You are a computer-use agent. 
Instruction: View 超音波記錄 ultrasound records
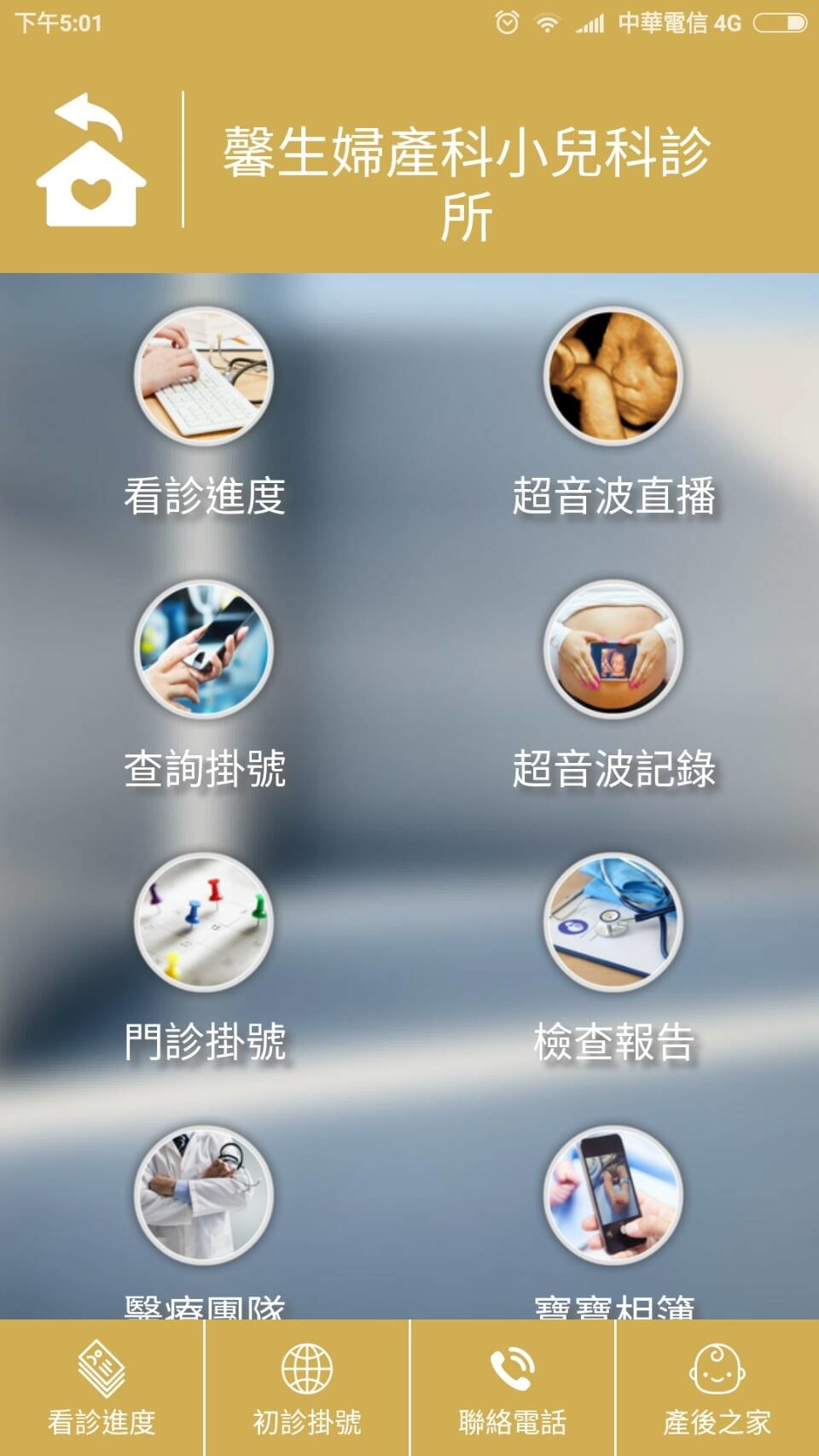613,649
